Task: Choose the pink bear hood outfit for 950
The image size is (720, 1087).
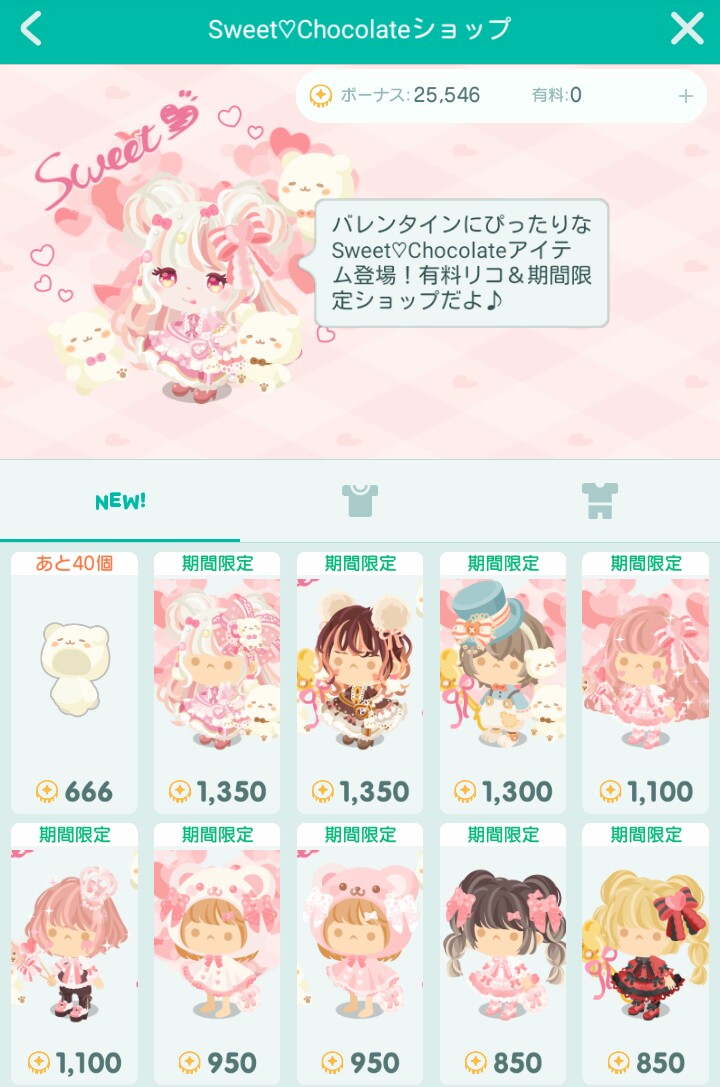Action: (360, 950)
